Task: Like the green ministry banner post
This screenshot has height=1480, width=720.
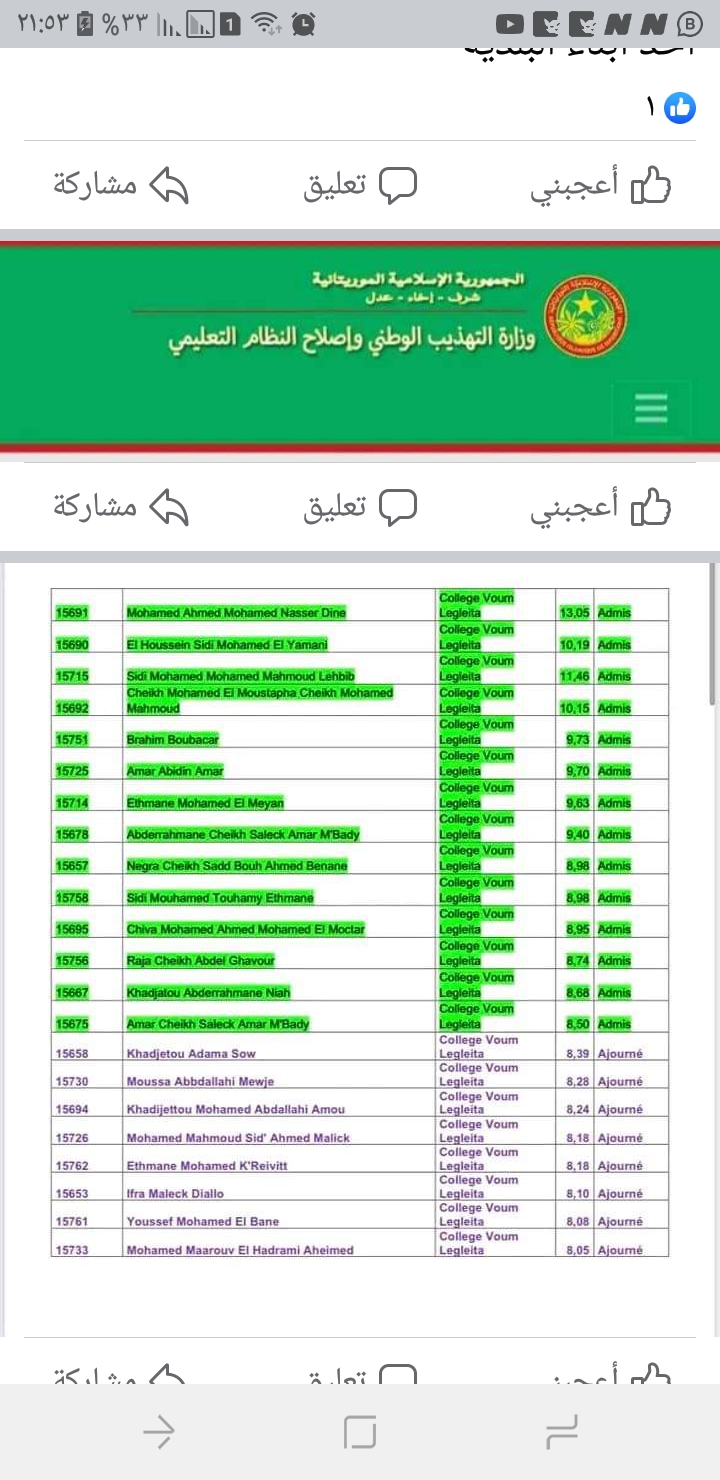Action: pyautogui.click(x=600, y=507)
